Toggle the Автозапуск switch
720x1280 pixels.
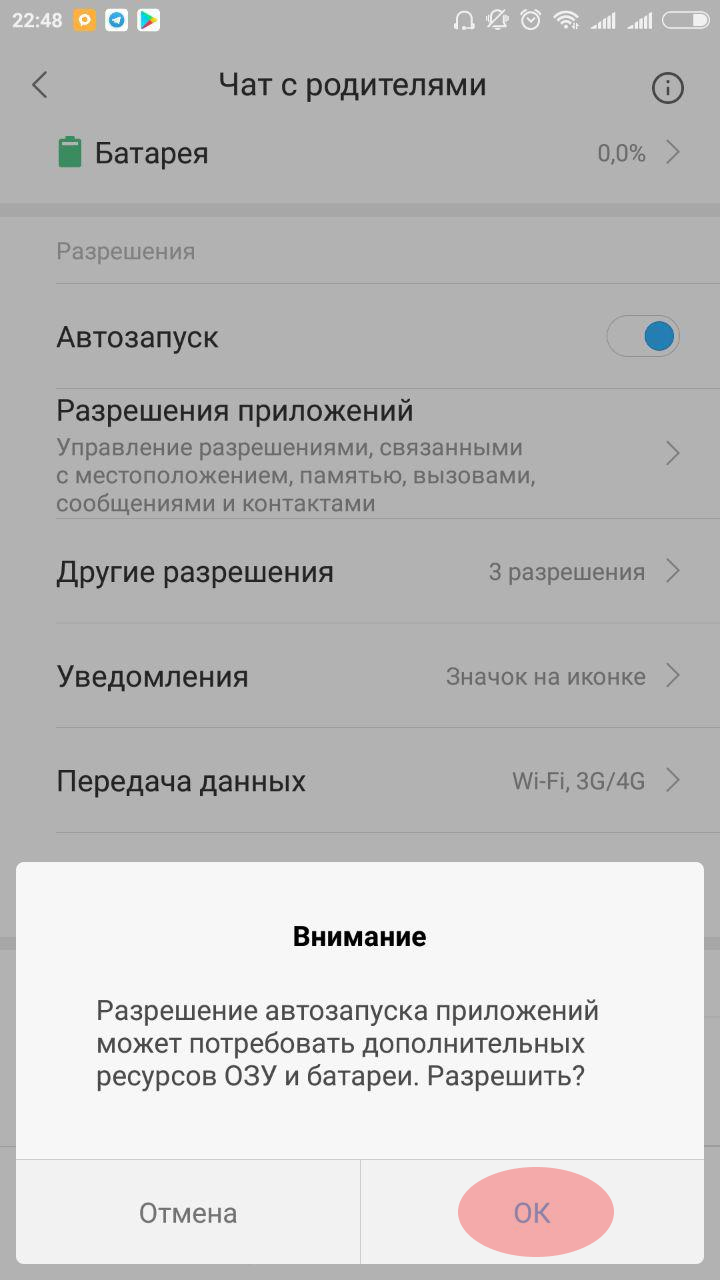[x=643, y=337]
